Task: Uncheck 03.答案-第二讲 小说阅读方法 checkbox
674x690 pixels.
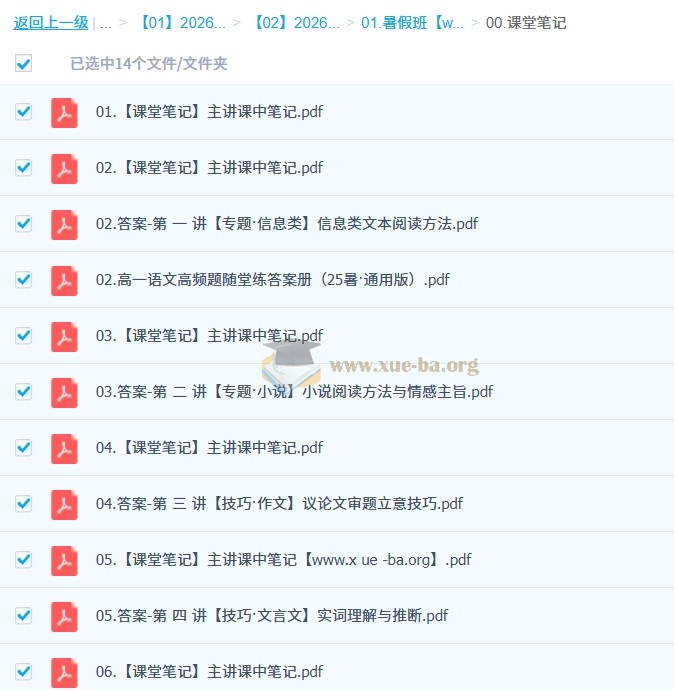Action: [x=24, y=392]
